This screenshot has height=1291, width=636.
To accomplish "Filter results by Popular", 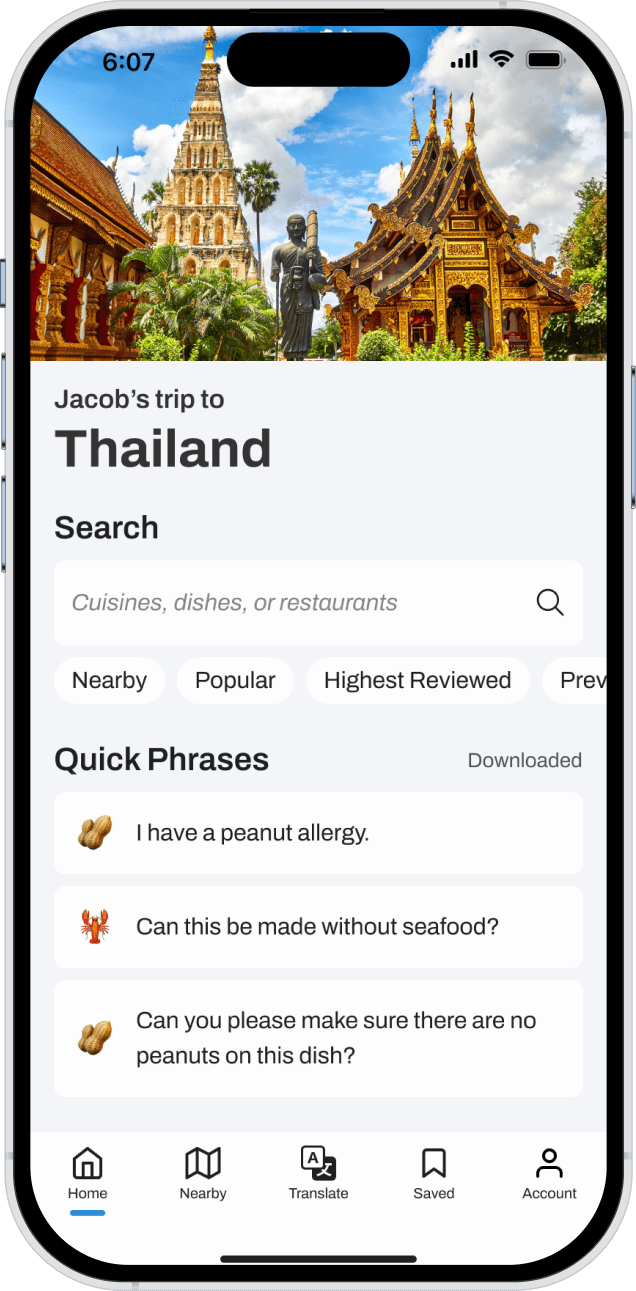I will click(x=235, y=681).
